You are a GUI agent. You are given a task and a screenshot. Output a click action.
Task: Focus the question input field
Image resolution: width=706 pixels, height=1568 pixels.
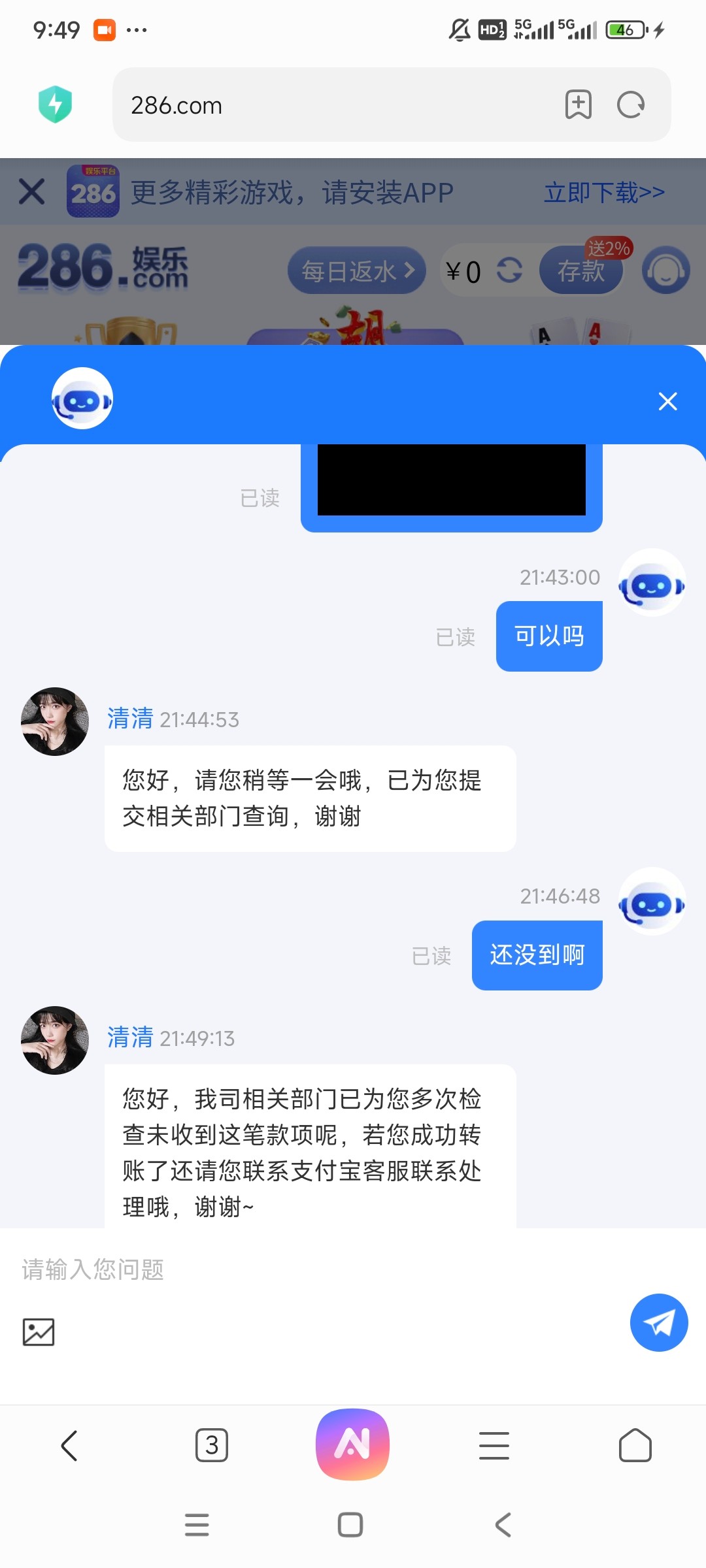[x=353, y=1269]
